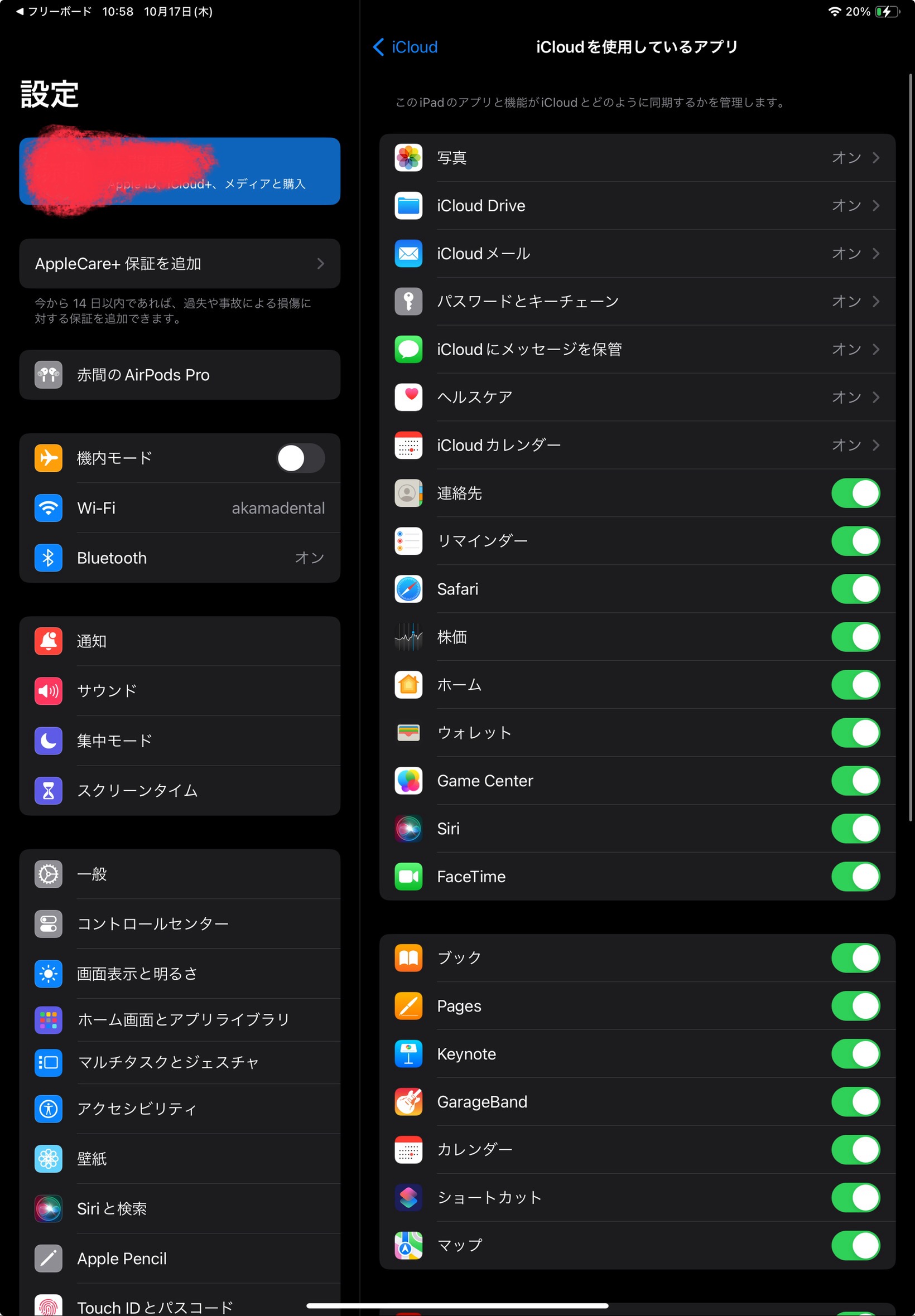Open 写真 iCloud sync settings
Viewport: 915px width, 1316px height.
coord(637,158)
